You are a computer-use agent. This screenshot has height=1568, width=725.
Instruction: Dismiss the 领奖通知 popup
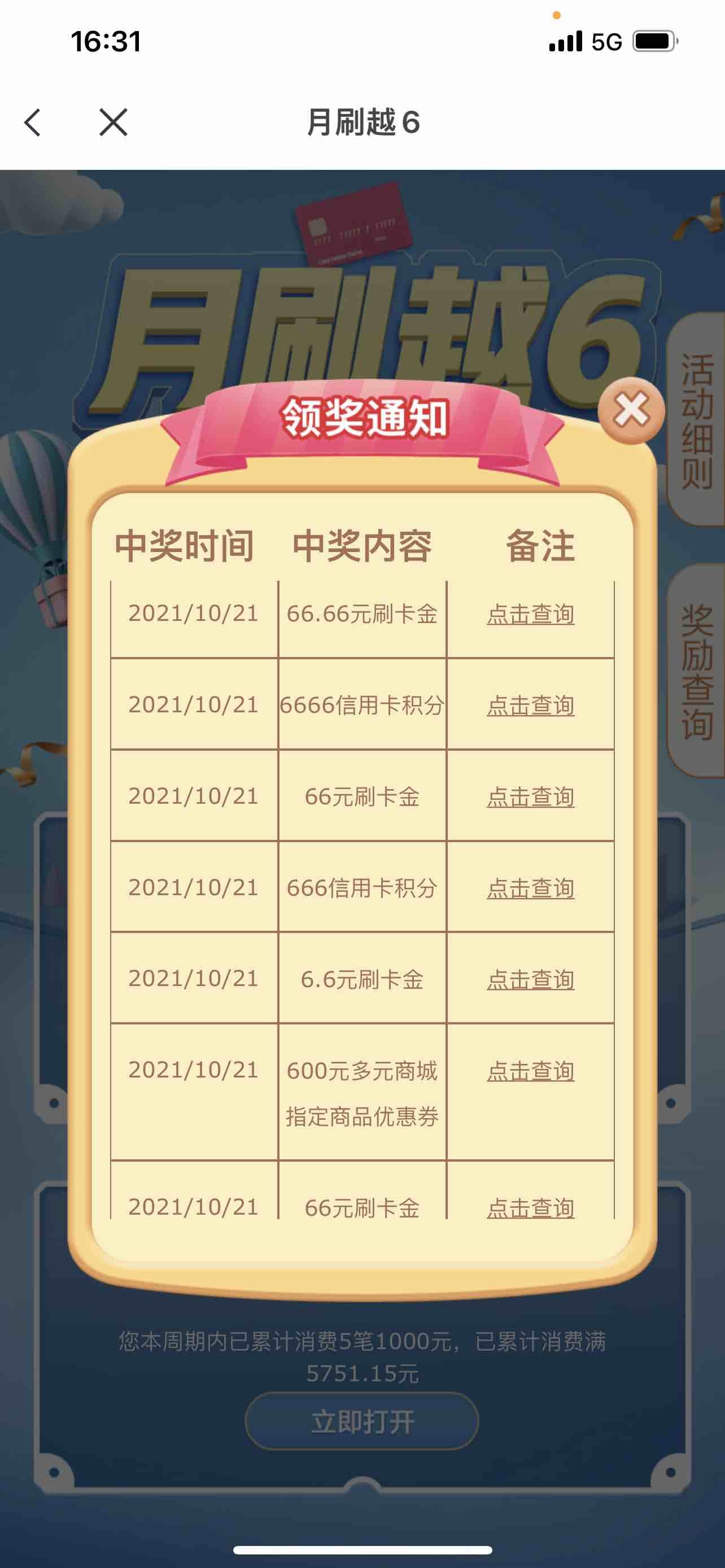tap(631, 410)
